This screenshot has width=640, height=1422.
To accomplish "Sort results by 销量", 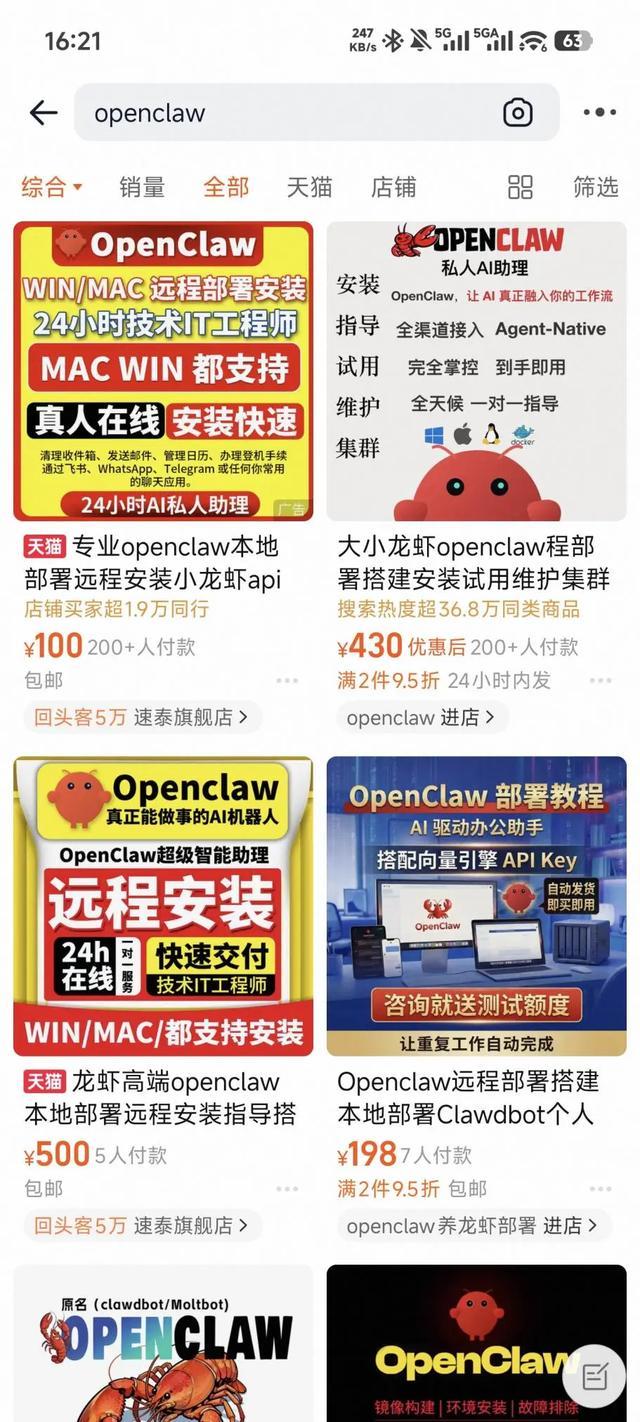I will [142, 187].
